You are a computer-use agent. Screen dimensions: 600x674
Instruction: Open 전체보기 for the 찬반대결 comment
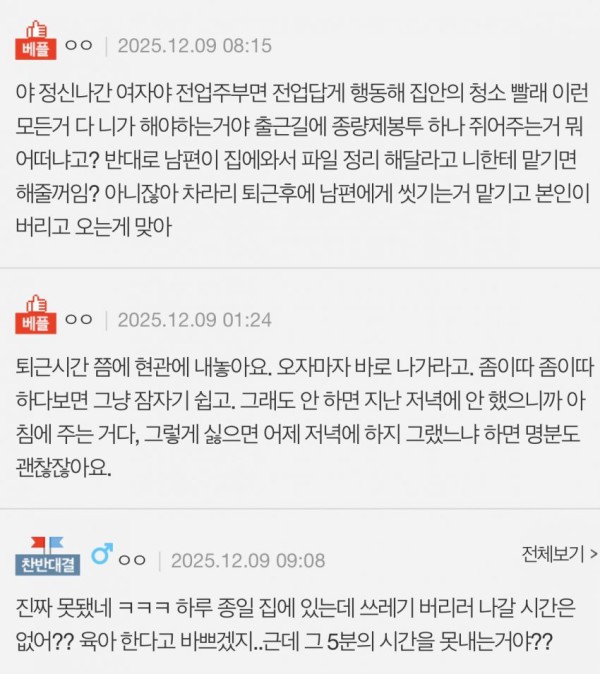coord(558,552)
